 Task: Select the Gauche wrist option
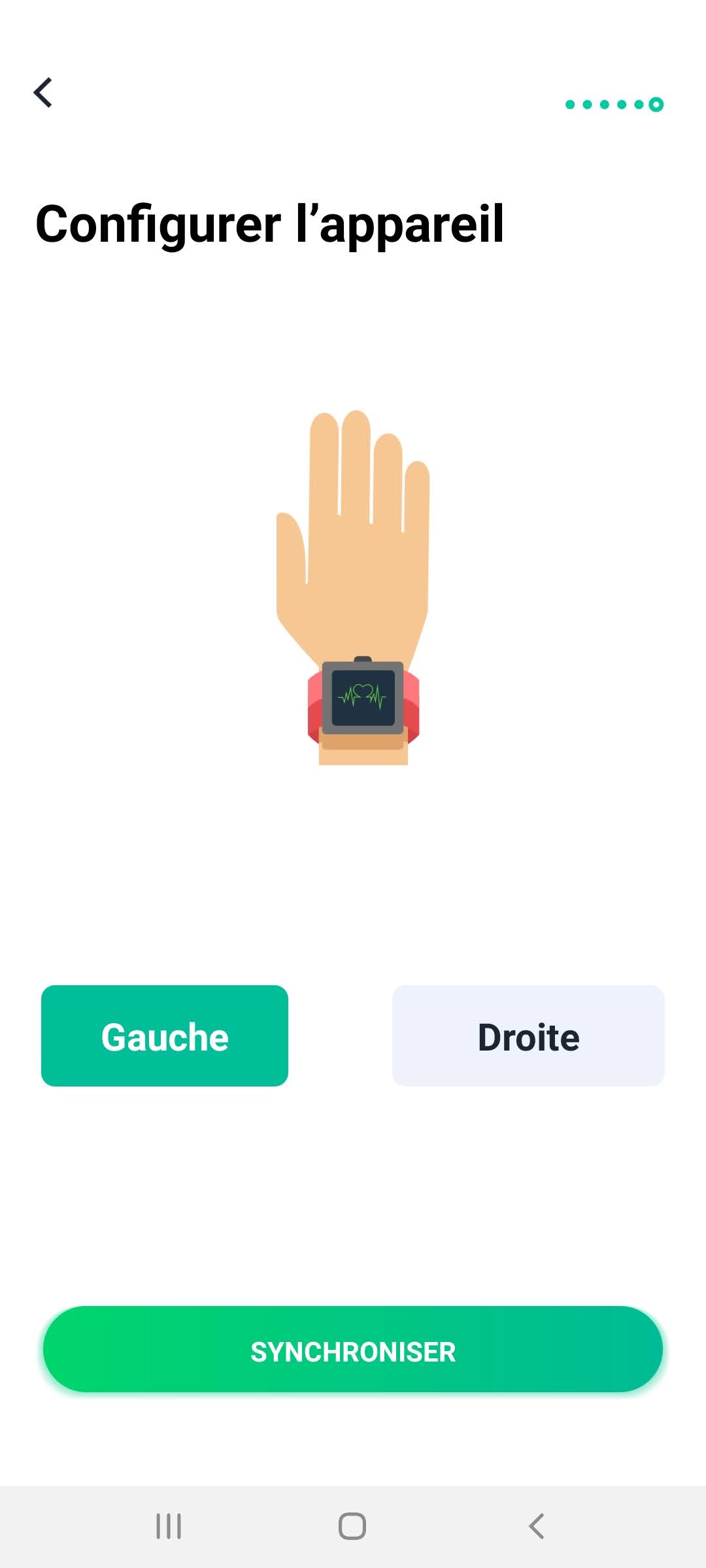click(x=165, y=1036)
